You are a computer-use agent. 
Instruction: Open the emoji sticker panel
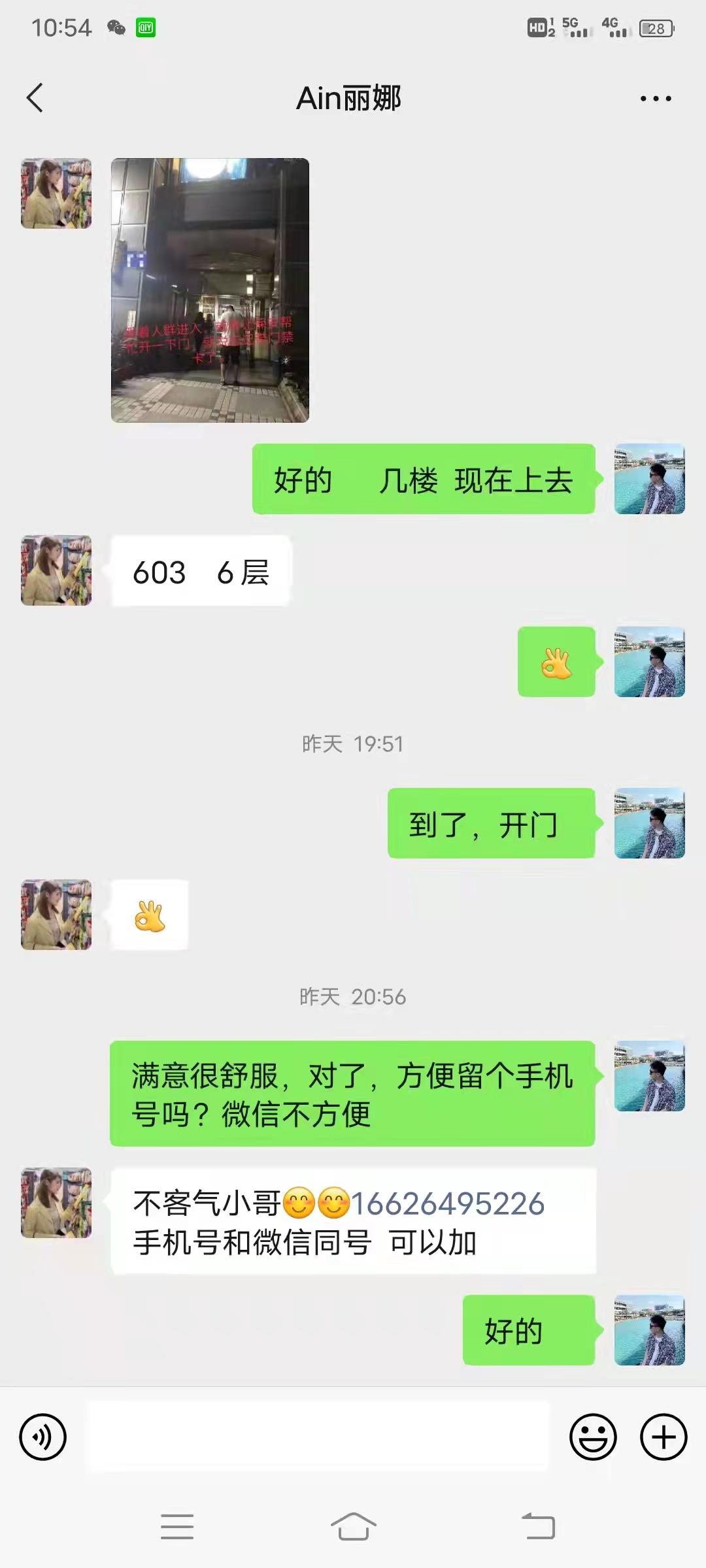593,1437
